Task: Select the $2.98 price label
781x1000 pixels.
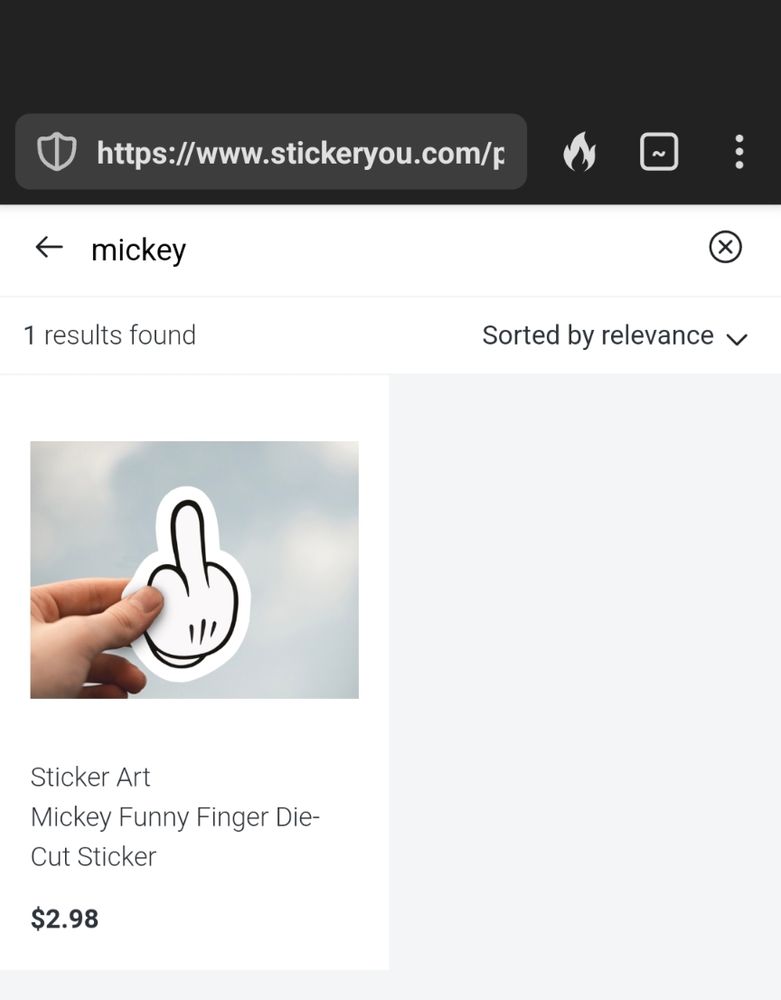Action: pyautogui.click(x=64, y=918)
